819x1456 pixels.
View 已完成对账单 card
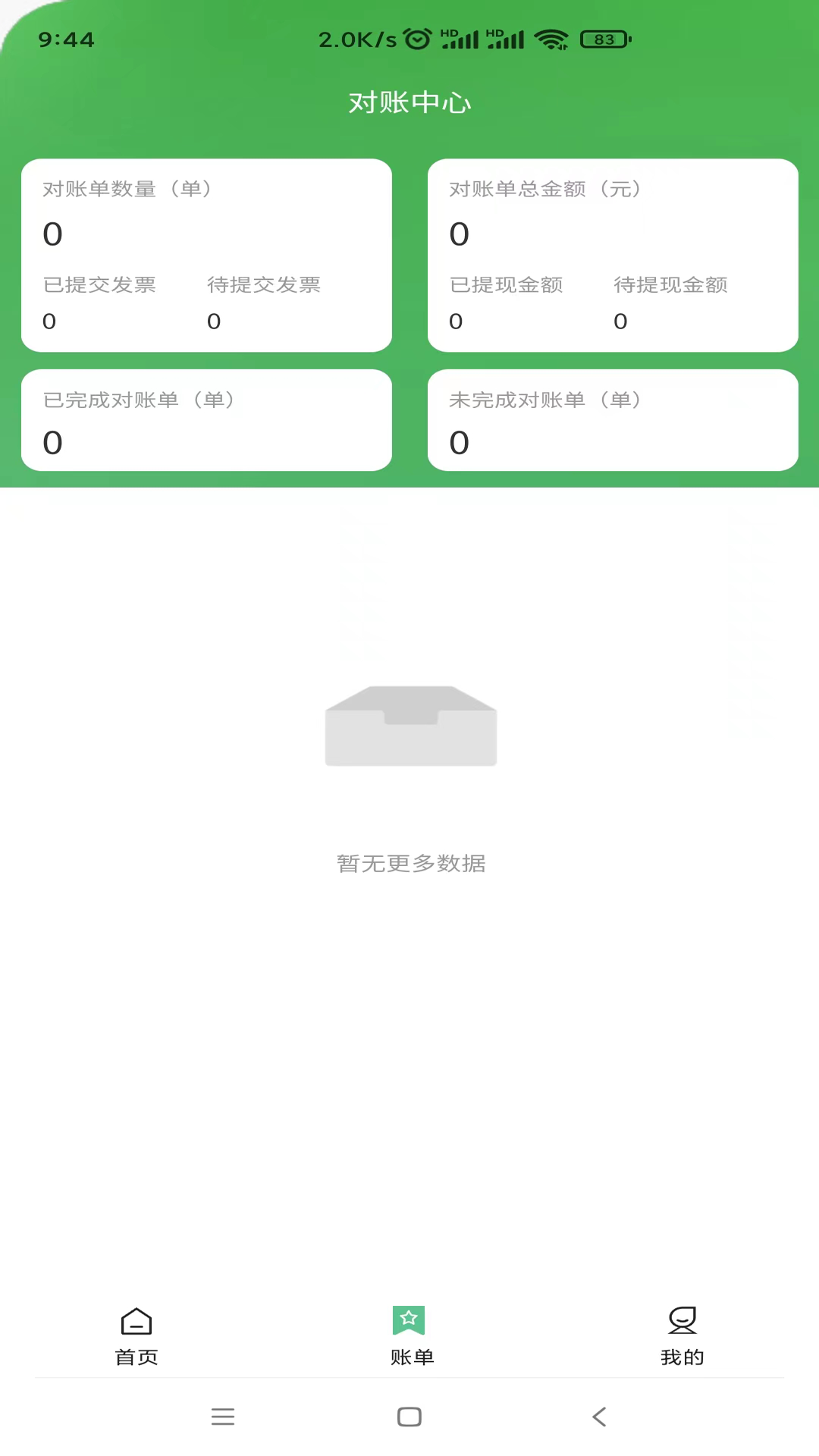coord(206,420)
